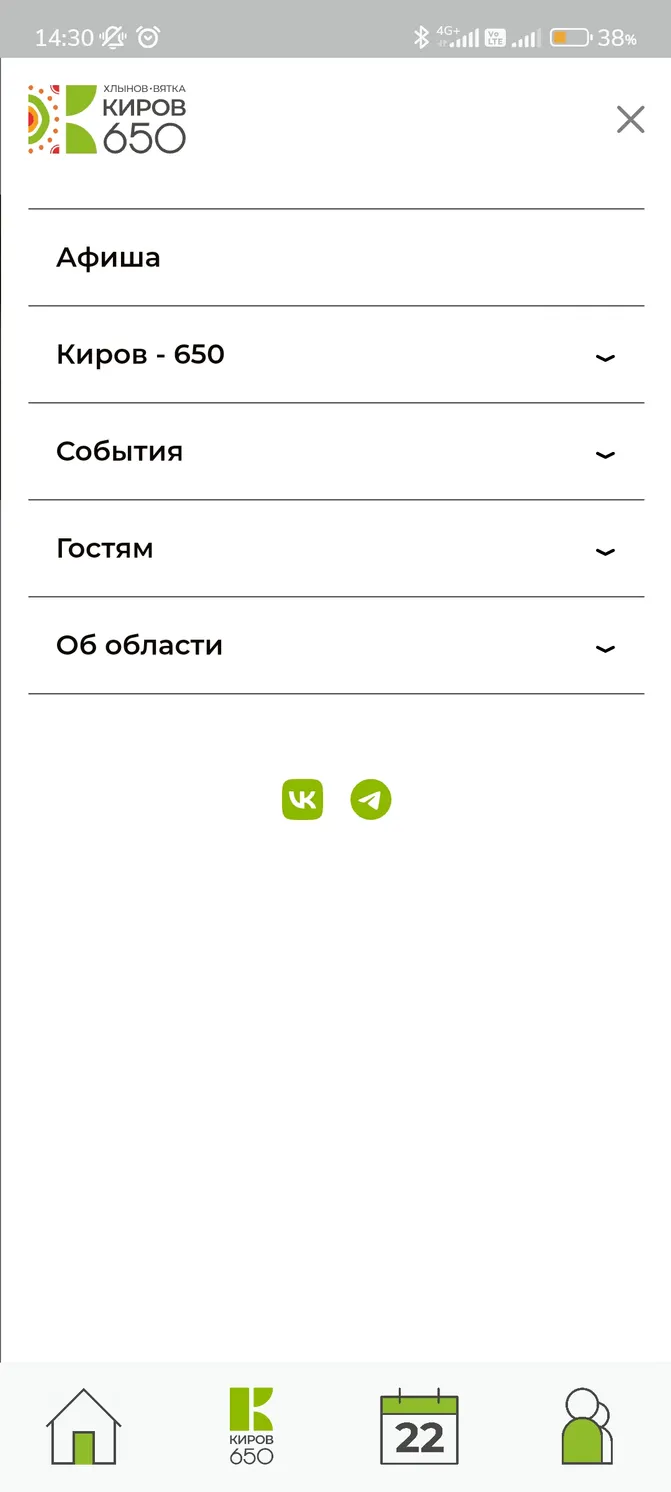Open the calendar tab
671x1492 pixels.
point(419,1427)
